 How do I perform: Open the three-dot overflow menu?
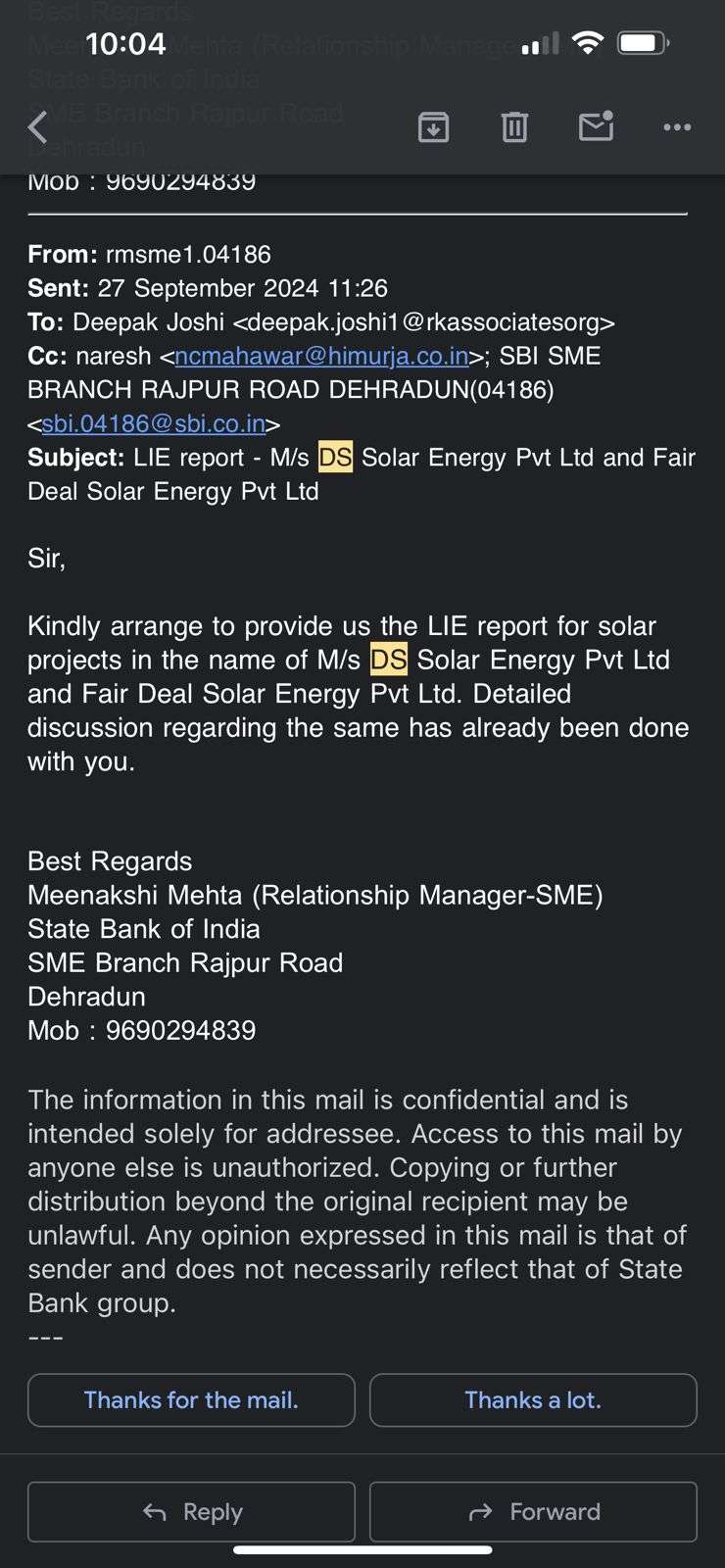677,127
